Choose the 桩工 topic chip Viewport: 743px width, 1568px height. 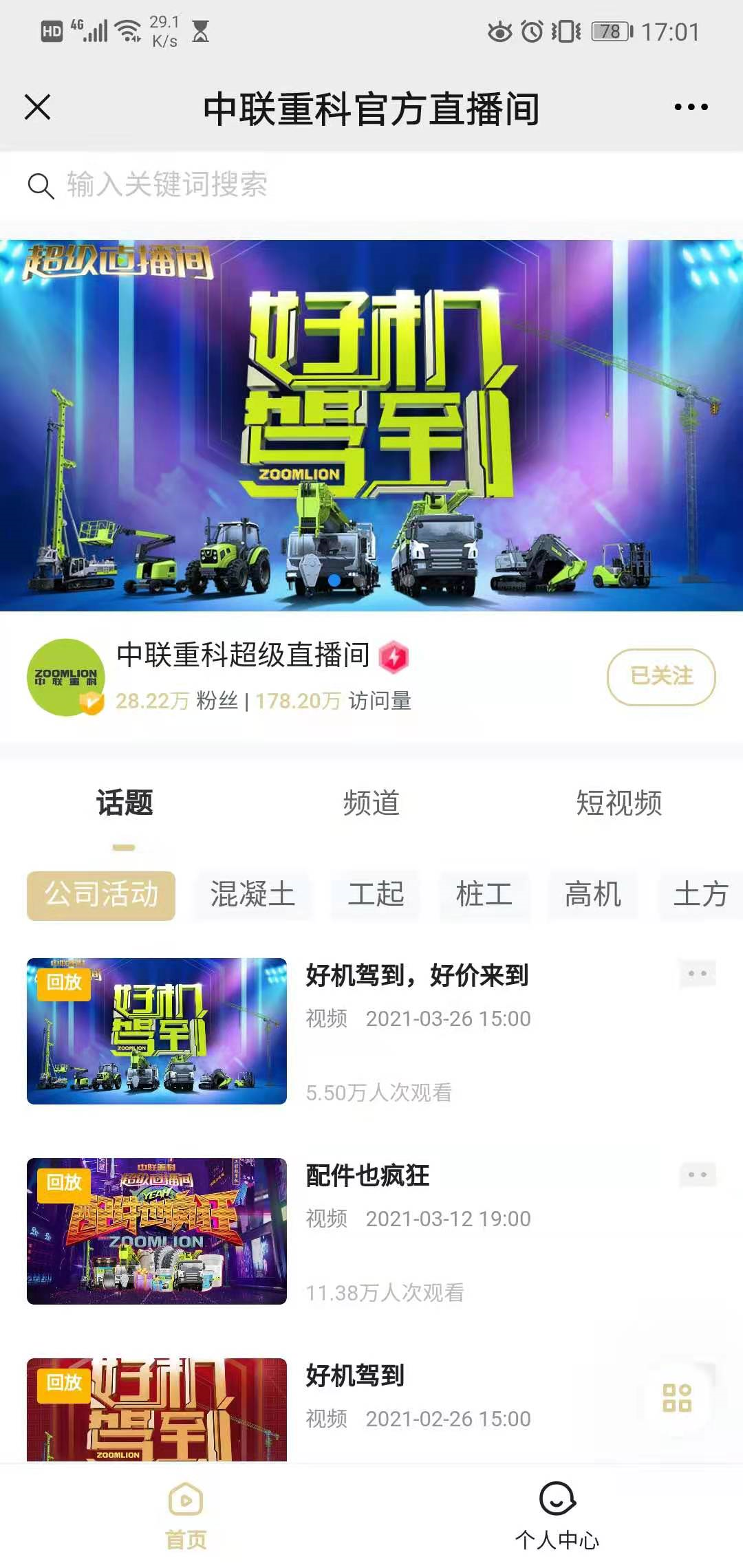point(484,895)
